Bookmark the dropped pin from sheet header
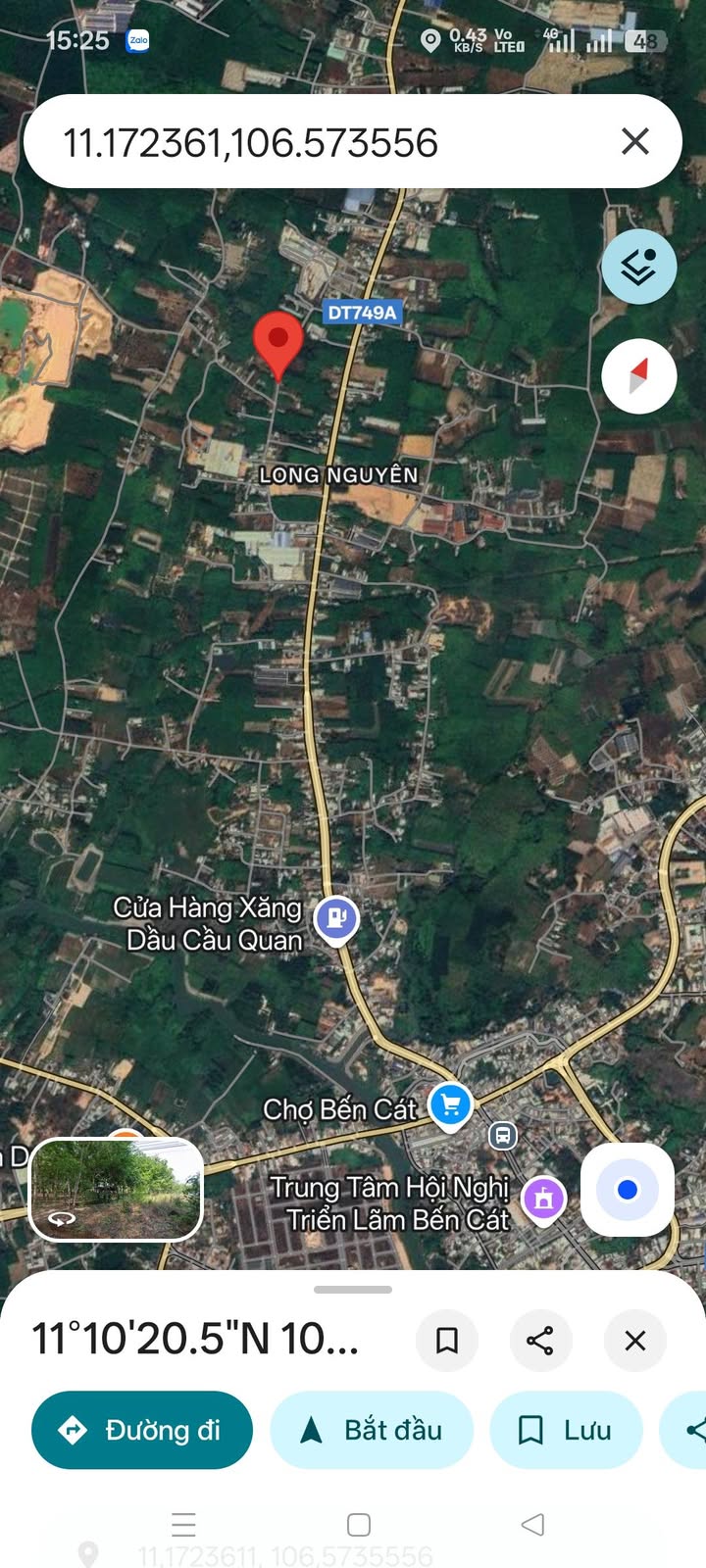The height and width of the screenshot is (1568, 706). (x=447, y=1340)
